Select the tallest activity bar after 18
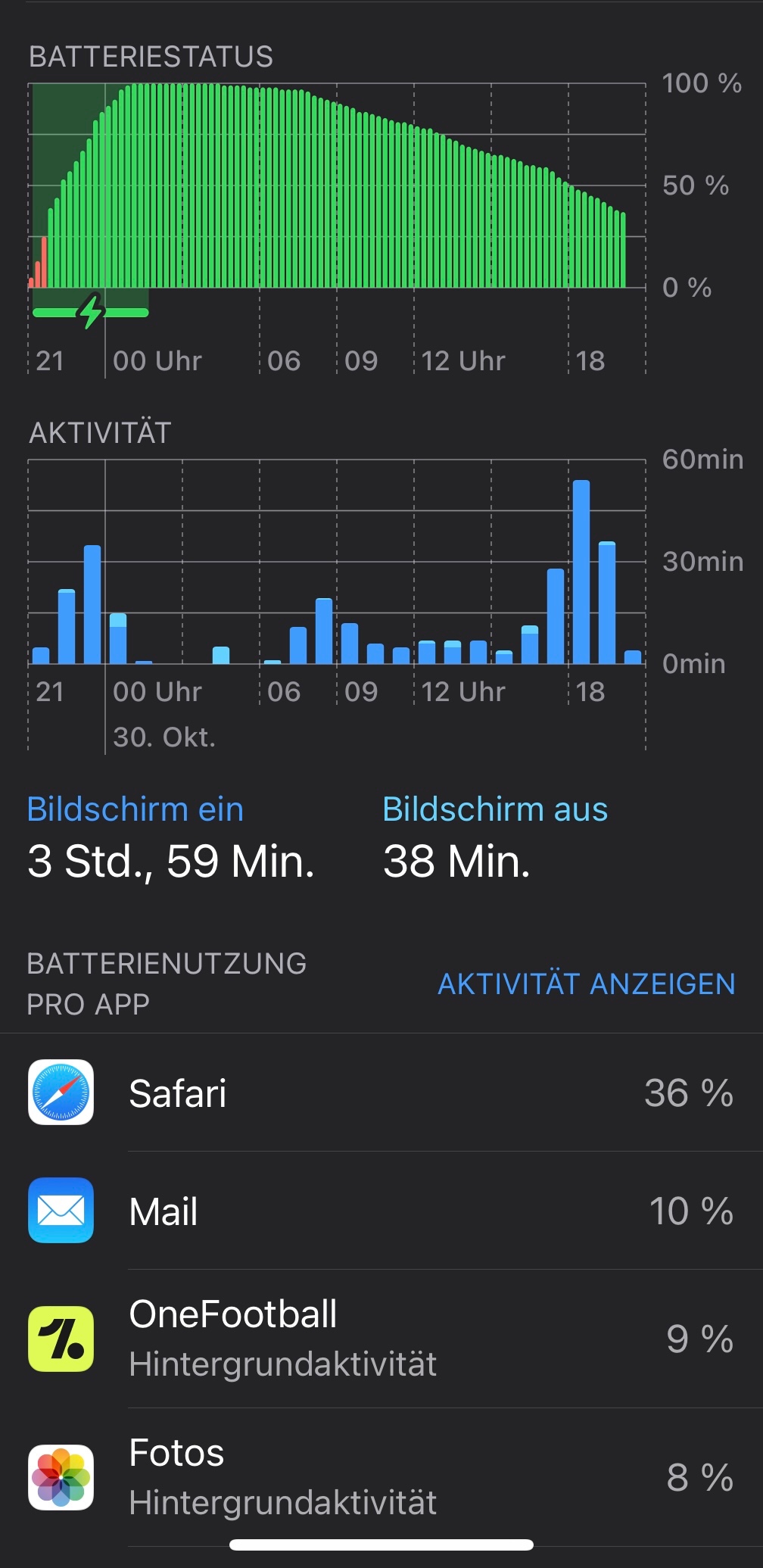Screen dimensions: 763x1568 click(x=581, y=572)
